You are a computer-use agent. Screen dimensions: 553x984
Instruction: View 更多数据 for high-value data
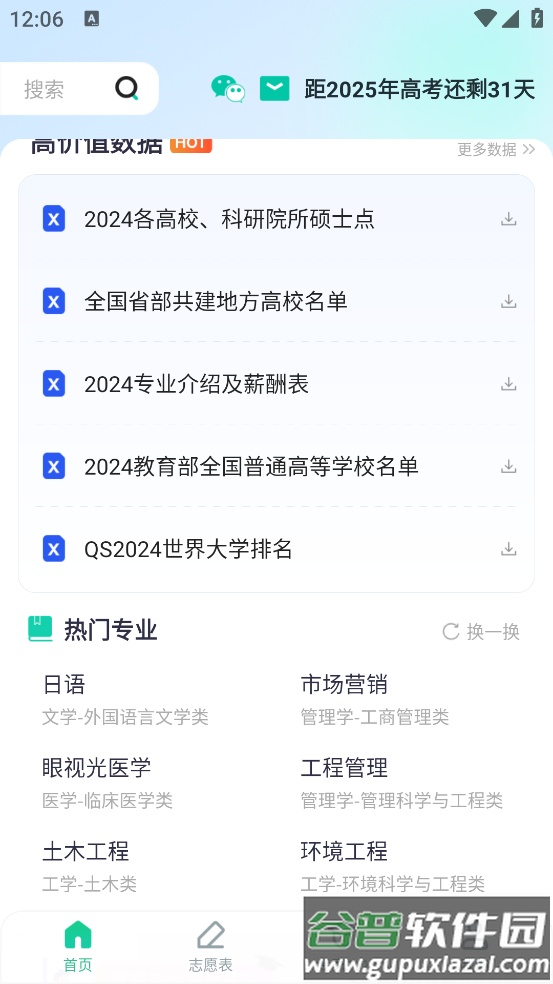click(496, 149)
